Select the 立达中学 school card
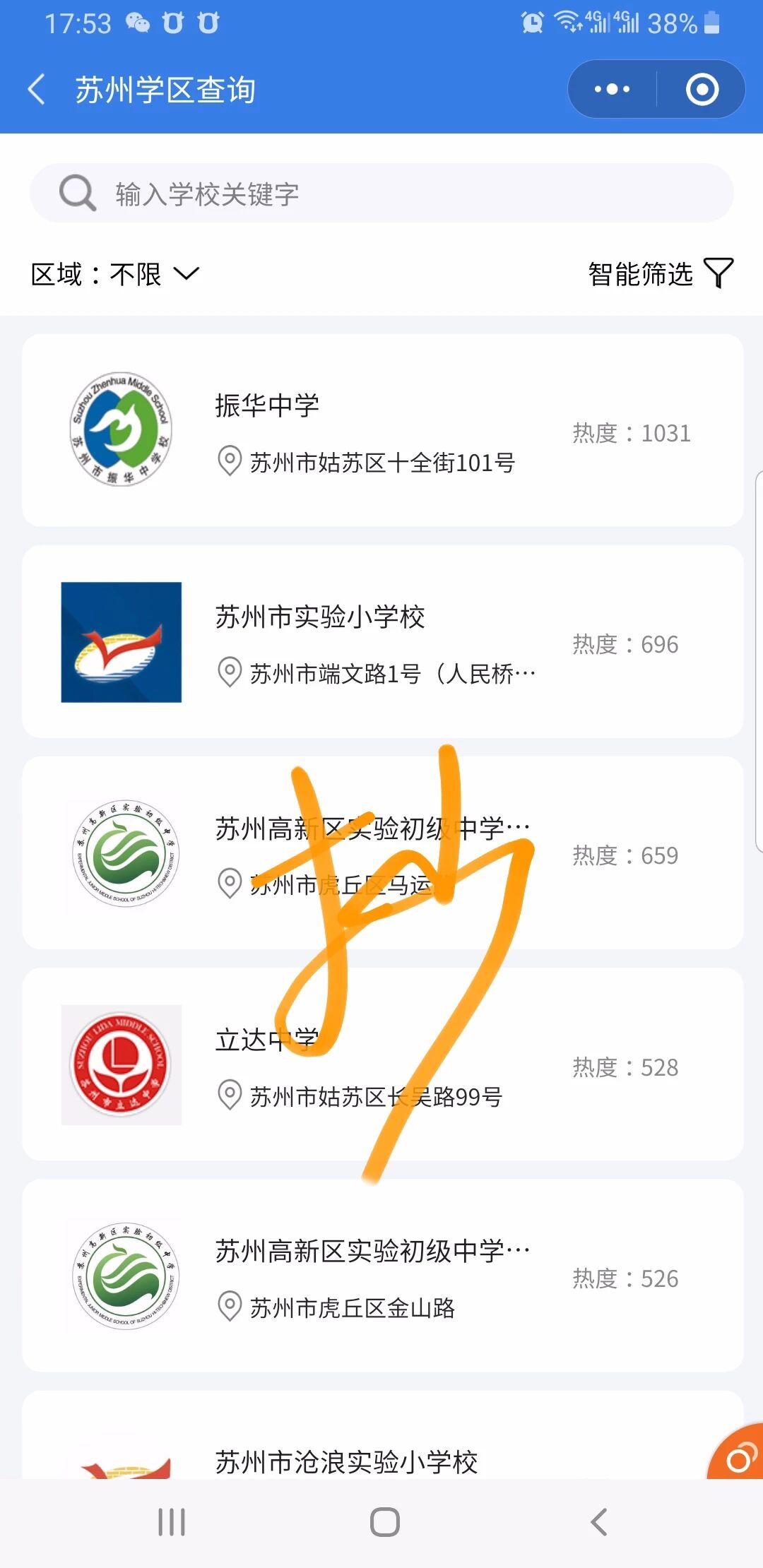The image size is (763, 1568). 381,1064
